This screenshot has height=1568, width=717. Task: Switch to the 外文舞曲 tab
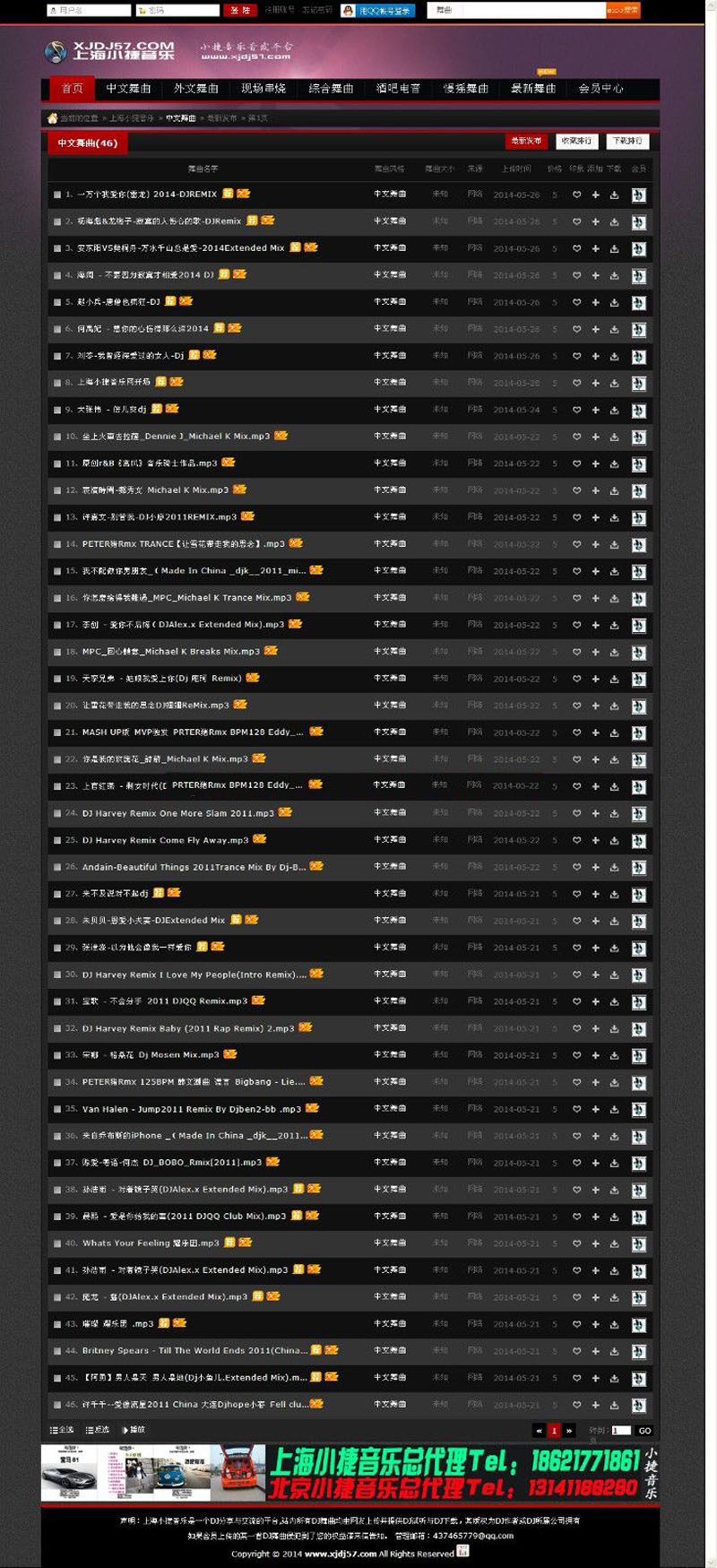[x=195, y=89]
